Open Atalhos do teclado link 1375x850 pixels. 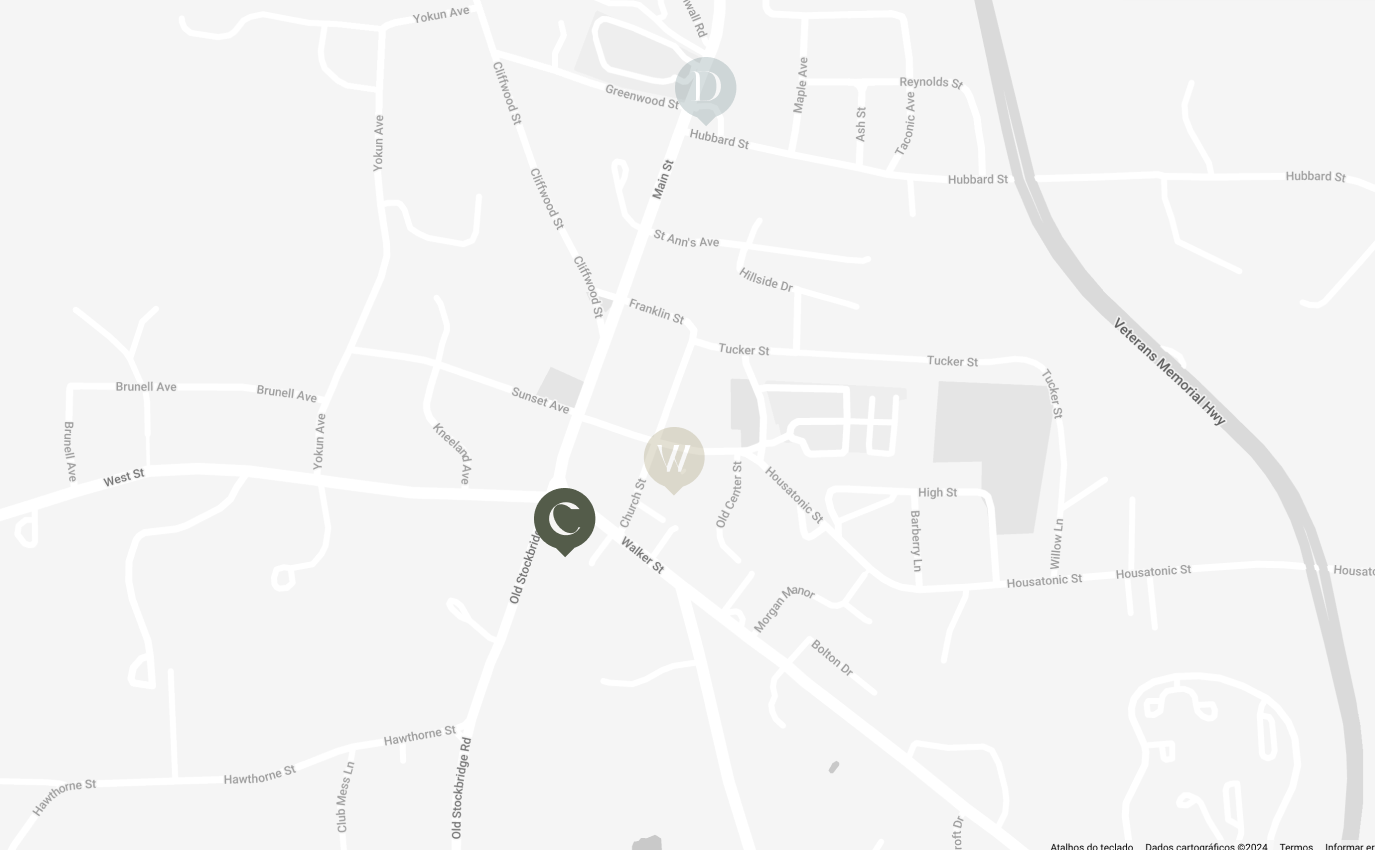pyautogui.click(x=1091, y=846)
